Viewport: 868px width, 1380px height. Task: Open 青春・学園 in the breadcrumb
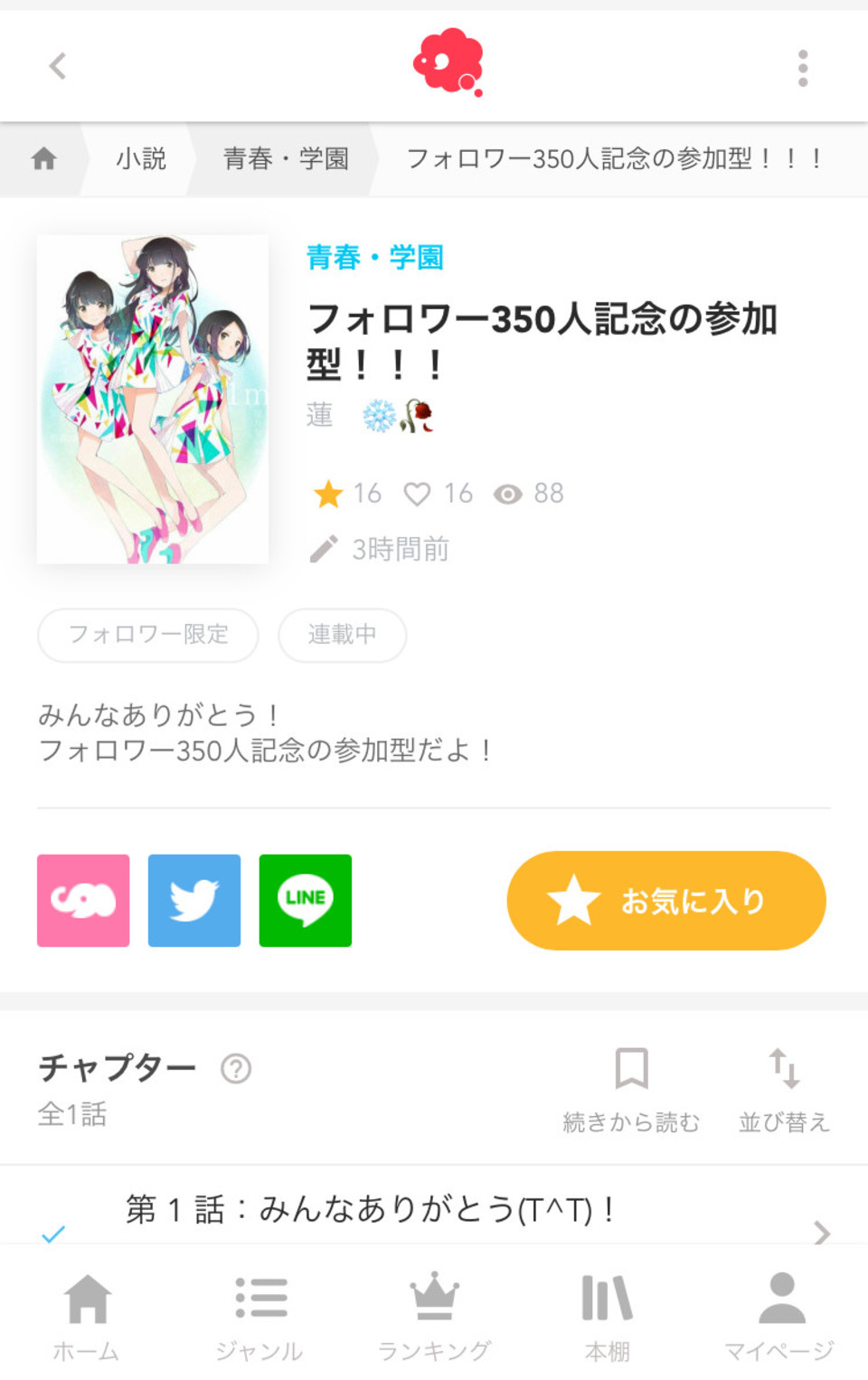coord(286,159)
